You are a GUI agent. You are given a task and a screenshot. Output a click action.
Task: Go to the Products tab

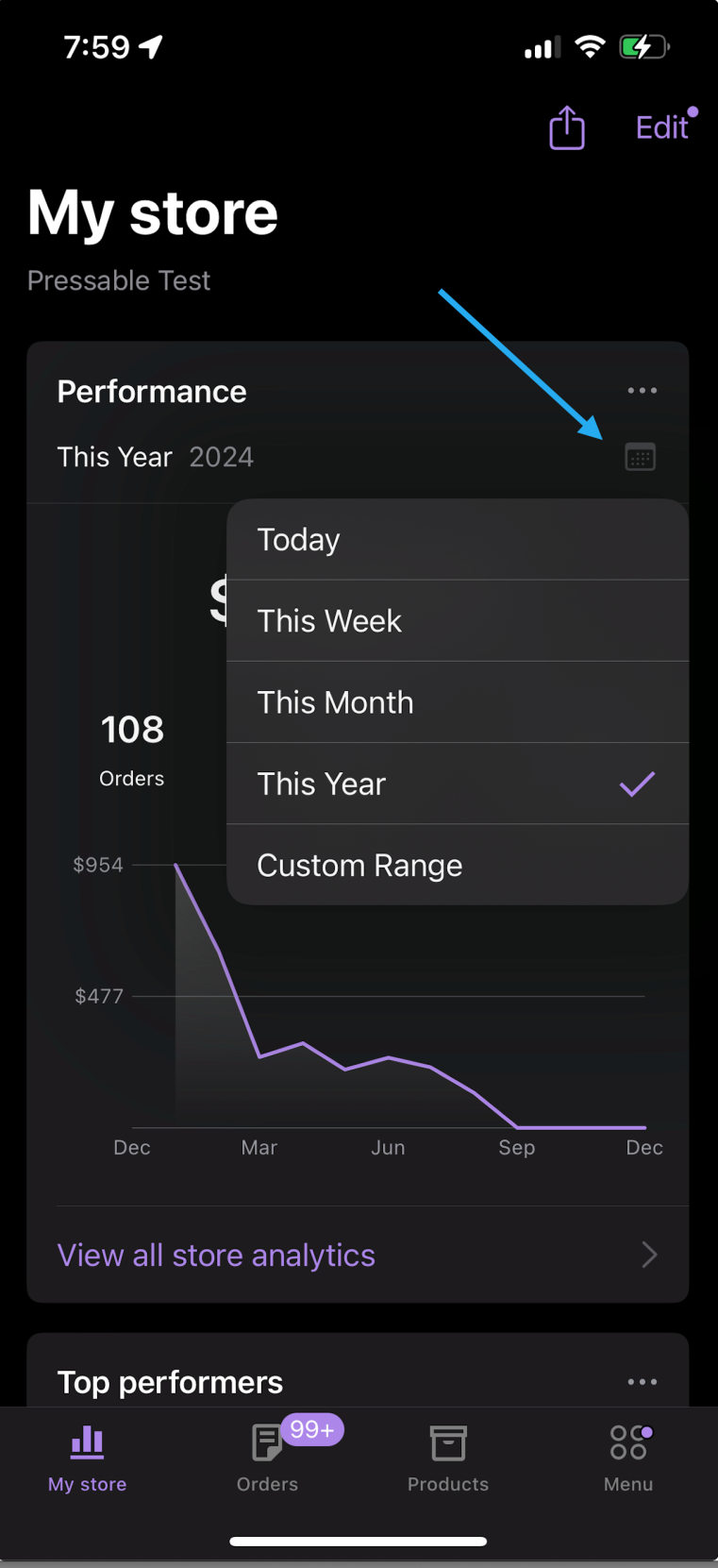point(448,1458)
